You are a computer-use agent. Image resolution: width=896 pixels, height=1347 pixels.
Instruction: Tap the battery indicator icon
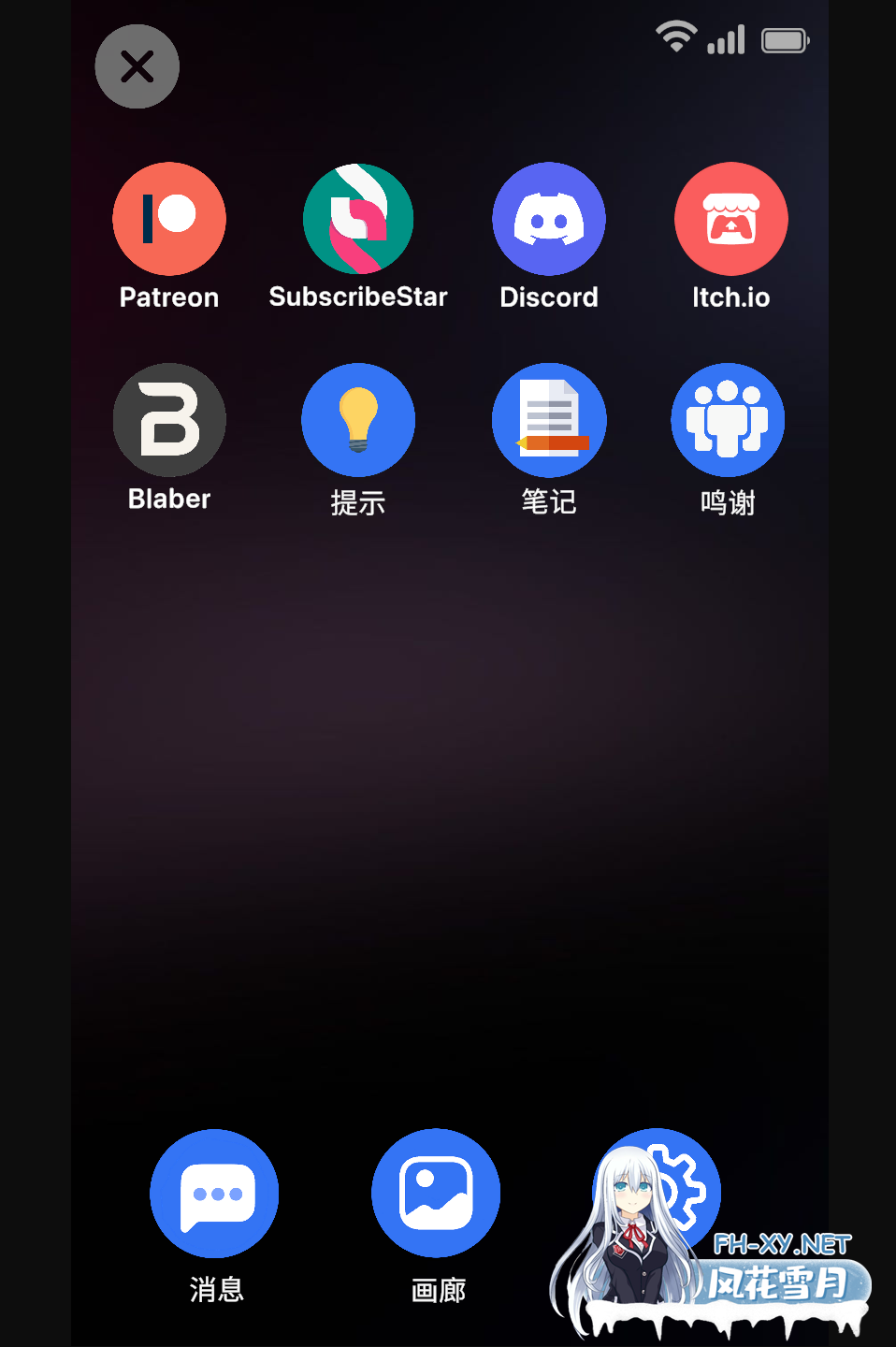point(786,39)
